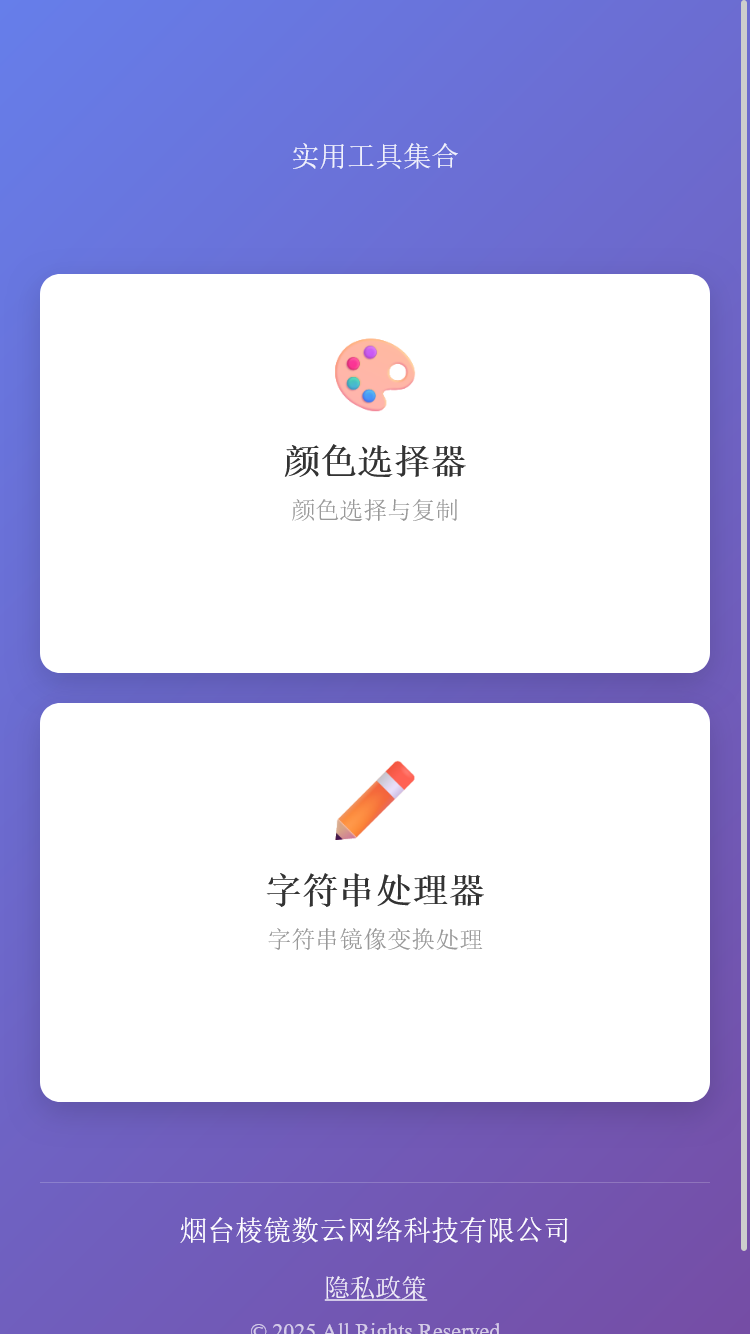Click the white card containing the palette icon
Screen dimensions: 752x1336
(x=374, y=472)
